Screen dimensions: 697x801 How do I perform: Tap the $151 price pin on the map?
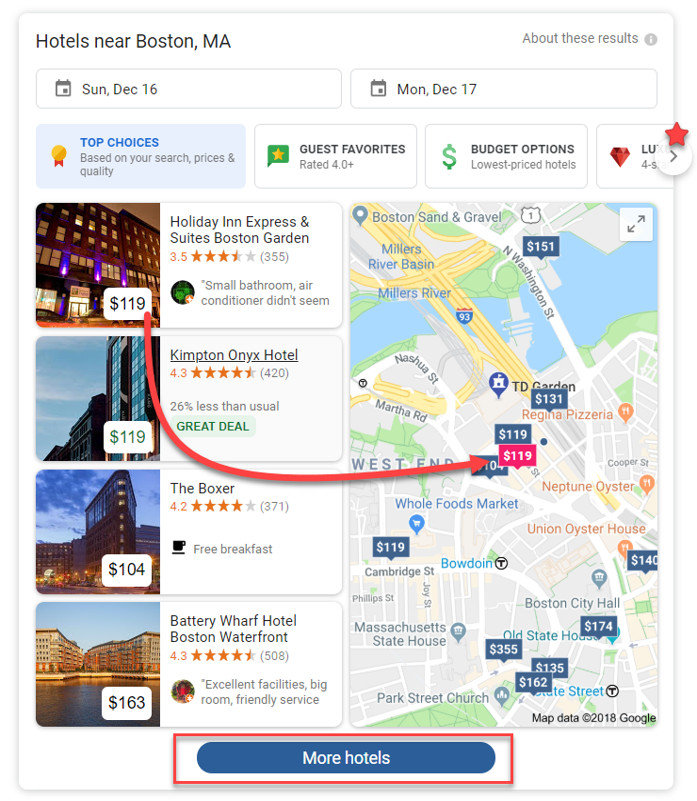540,247
